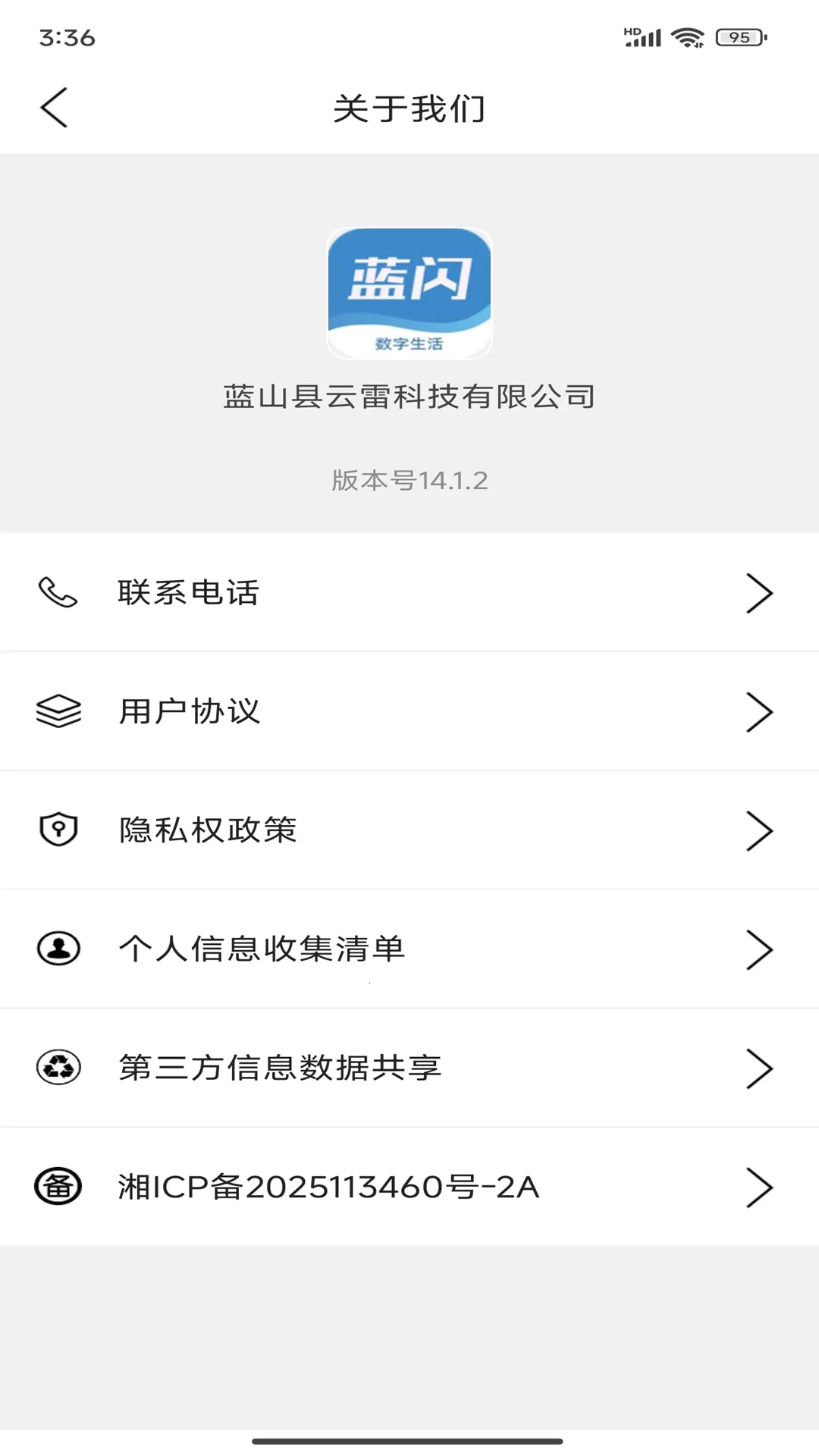Screen dimensions: 819x1456
Task: Tap the version number 版本号14.1.2
Action: (409, 479)
